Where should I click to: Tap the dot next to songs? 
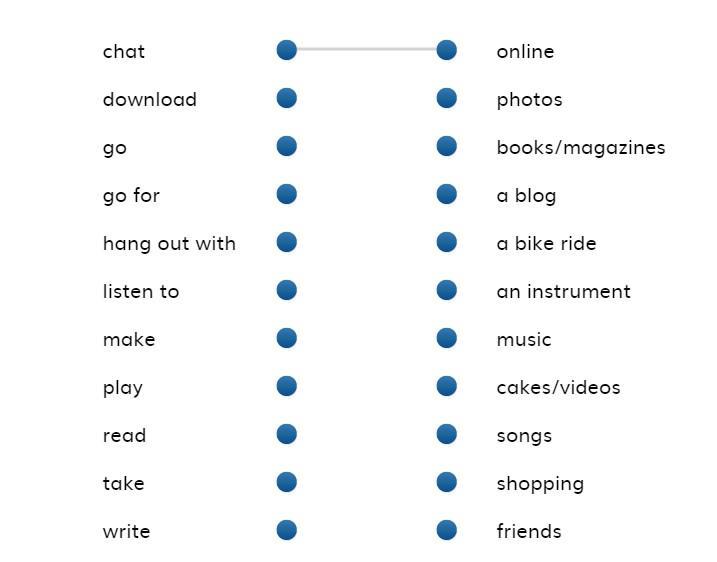click(447, 434)
